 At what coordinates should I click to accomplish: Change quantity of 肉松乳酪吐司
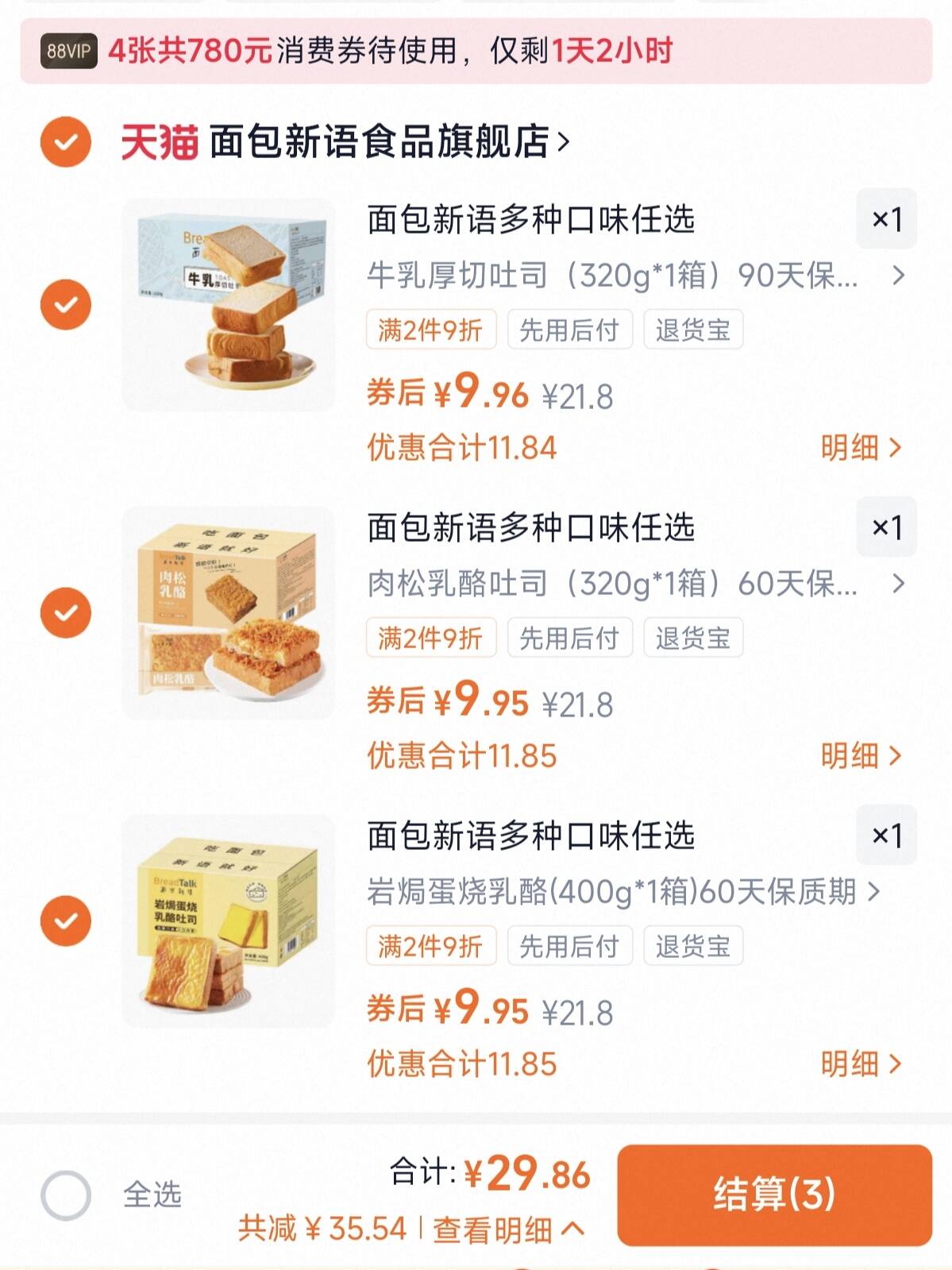[886, 527]
